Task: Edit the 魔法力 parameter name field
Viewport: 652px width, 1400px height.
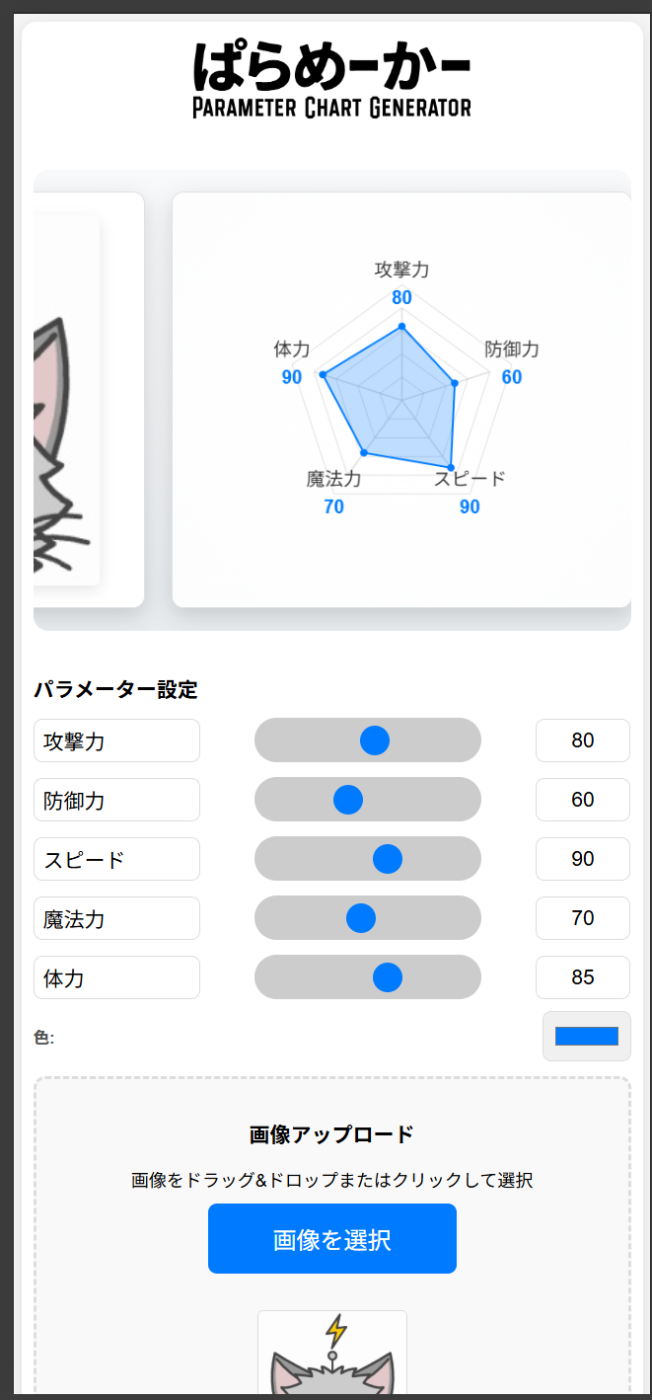Action: pos(116,918)
